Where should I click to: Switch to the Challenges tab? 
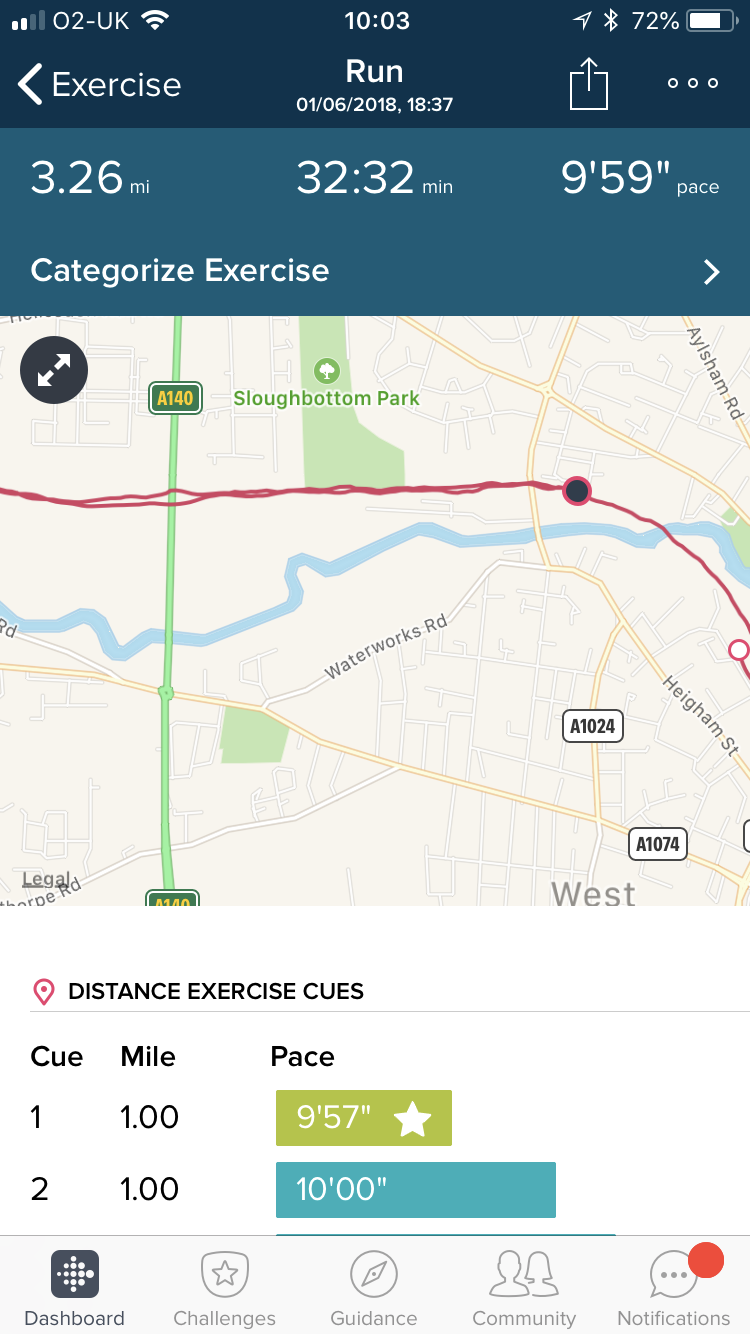224,1289
